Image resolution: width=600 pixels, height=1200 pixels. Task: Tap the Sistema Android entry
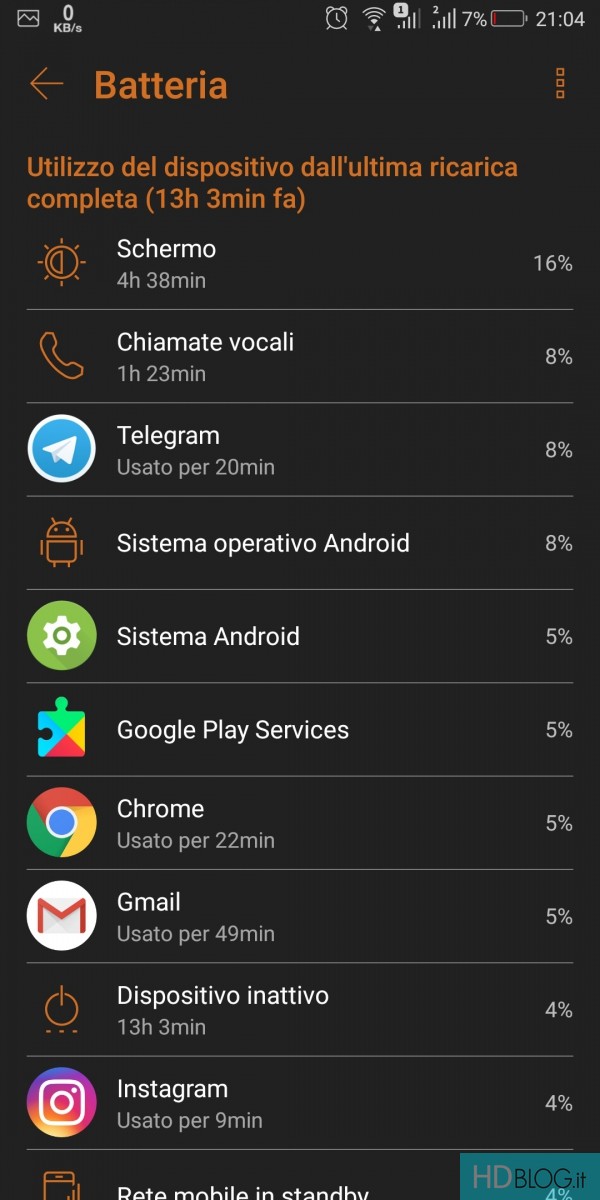pyautogui.click(x=300, y=636)
